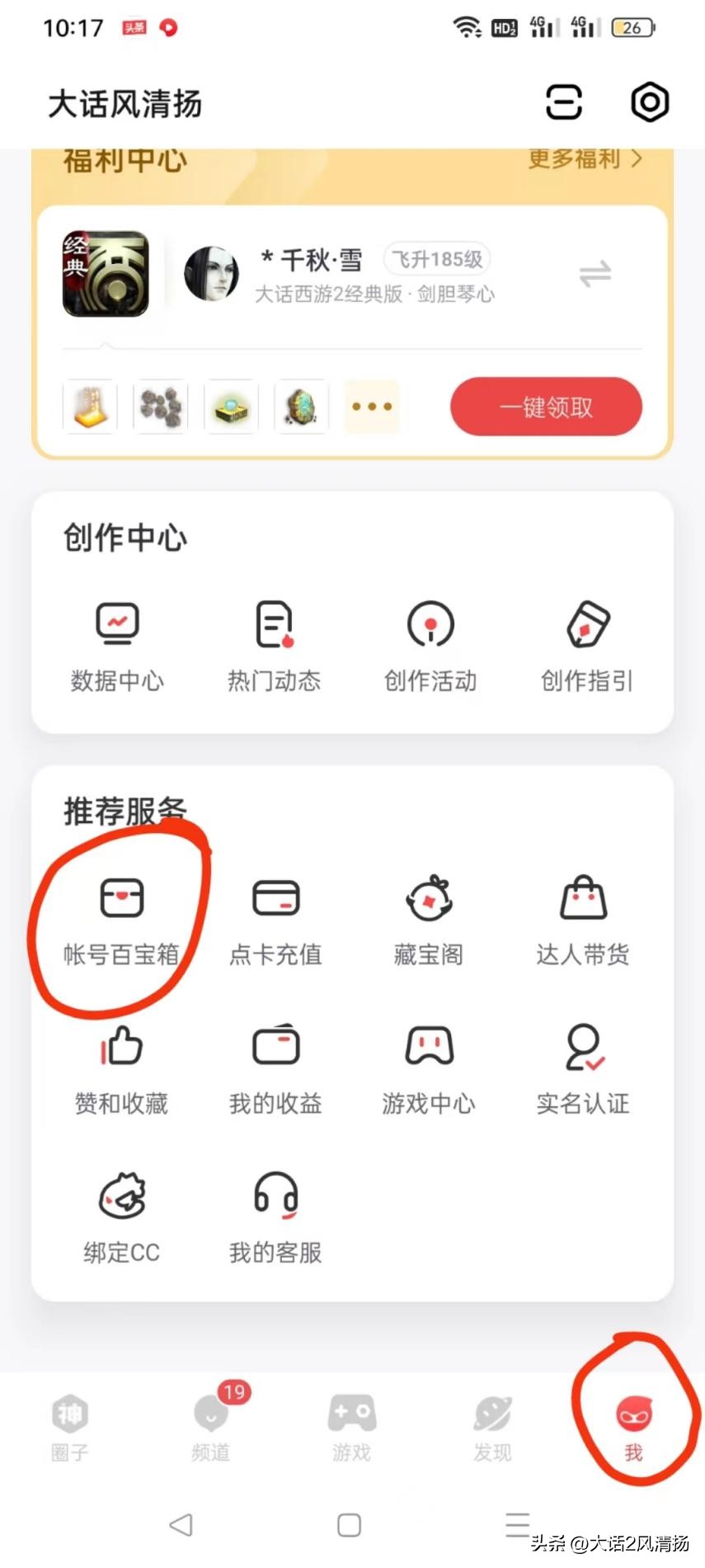Open 我的客服 customer service headset icon
The width and height of the screenshot is (705, 1568).
[275, 1198]
